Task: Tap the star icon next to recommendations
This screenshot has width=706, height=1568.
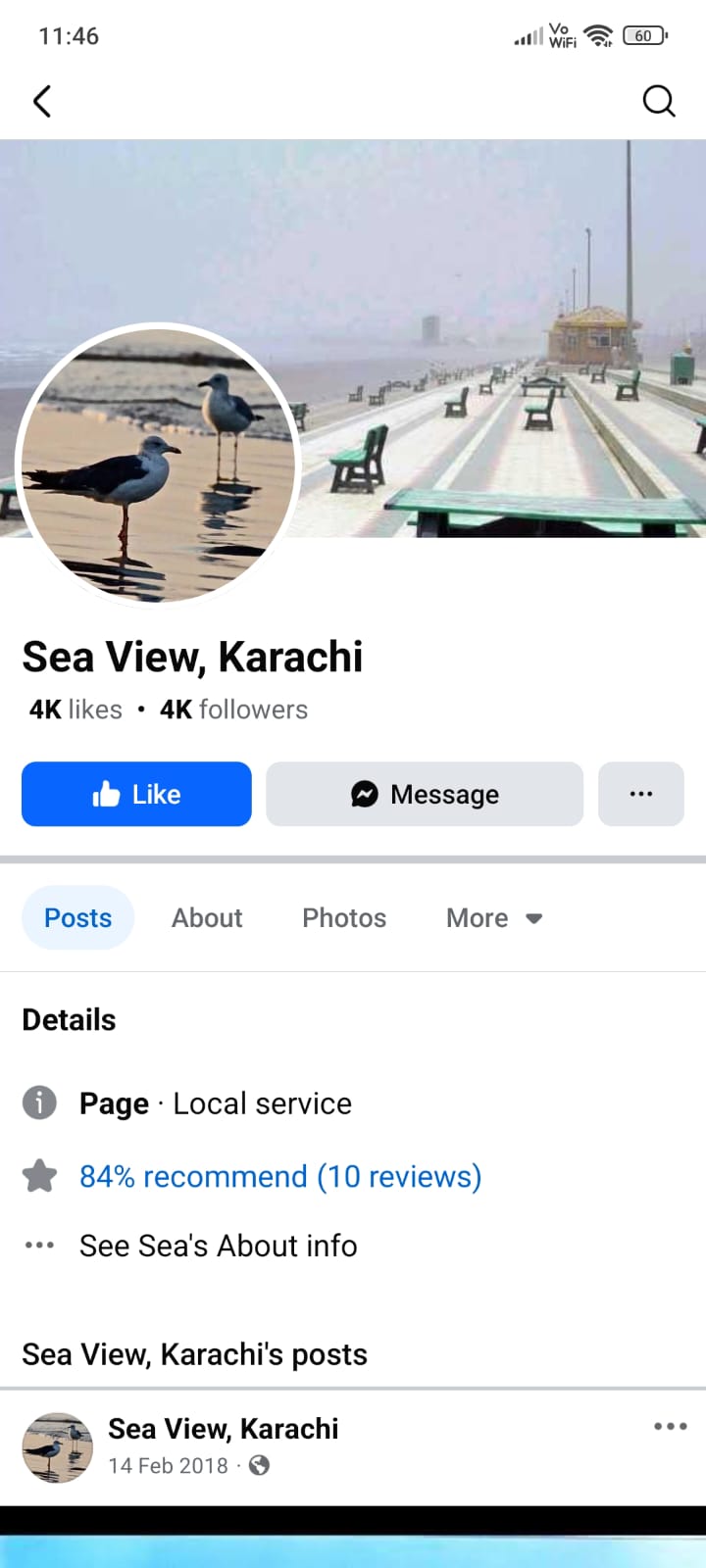Action: [39, 1175]
